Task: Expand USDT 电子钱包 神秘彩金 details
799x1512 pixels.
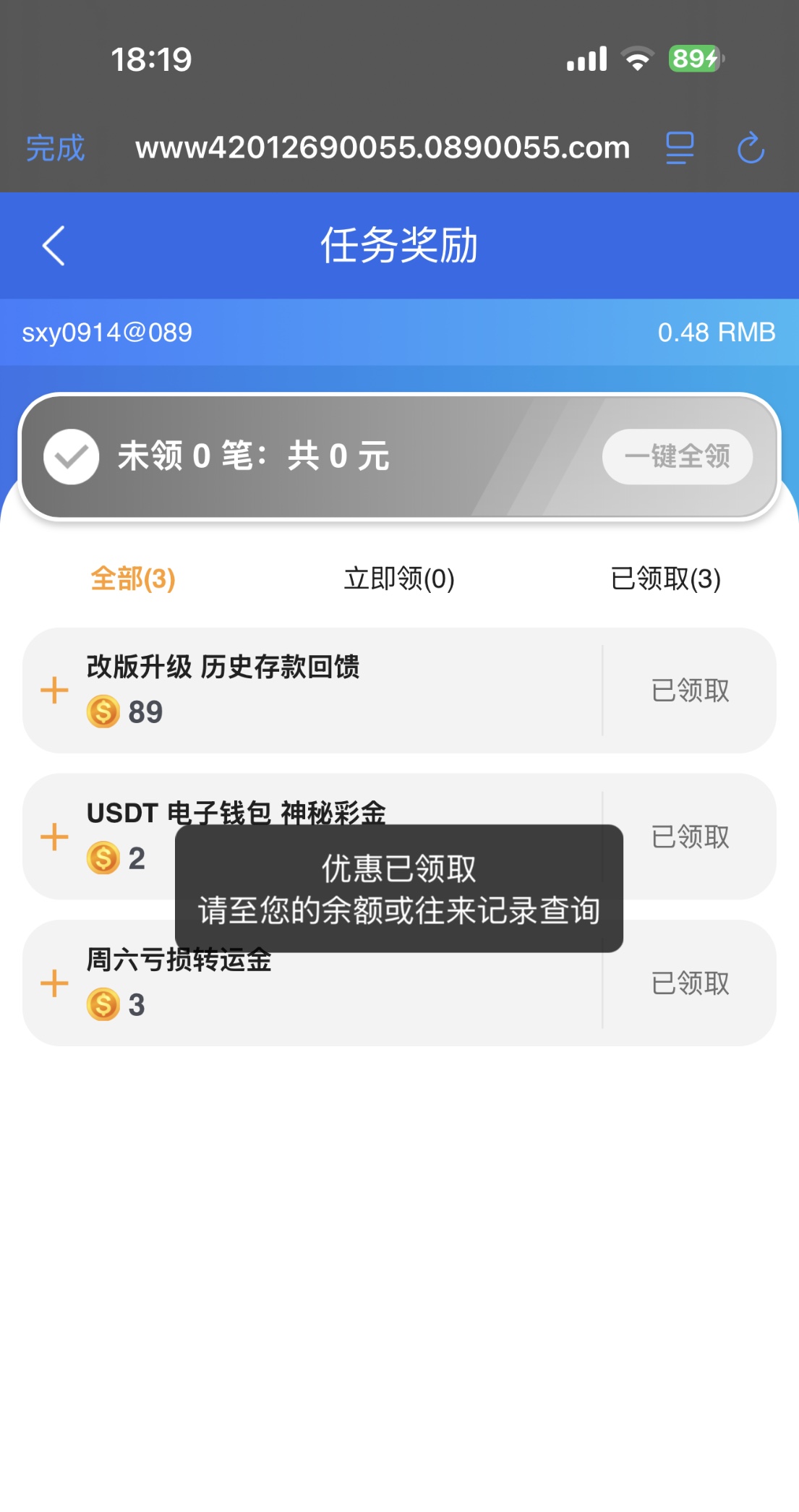Action: [x=54, y=837]
